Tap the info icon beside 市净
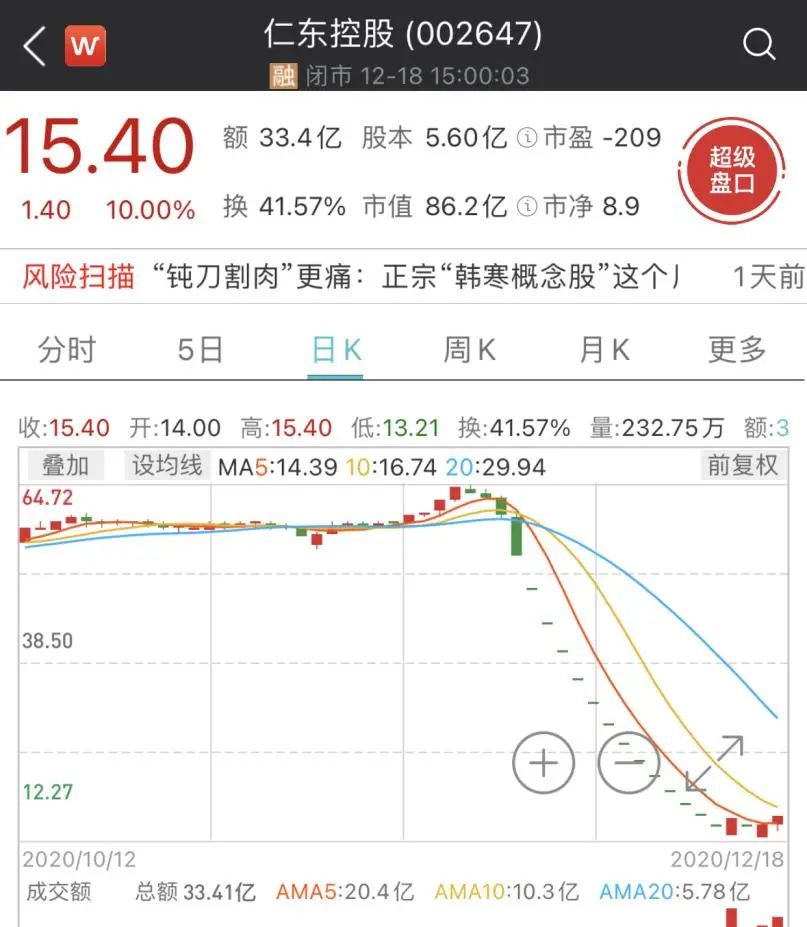Screen dimensions: 807x927 click(527, 207)
